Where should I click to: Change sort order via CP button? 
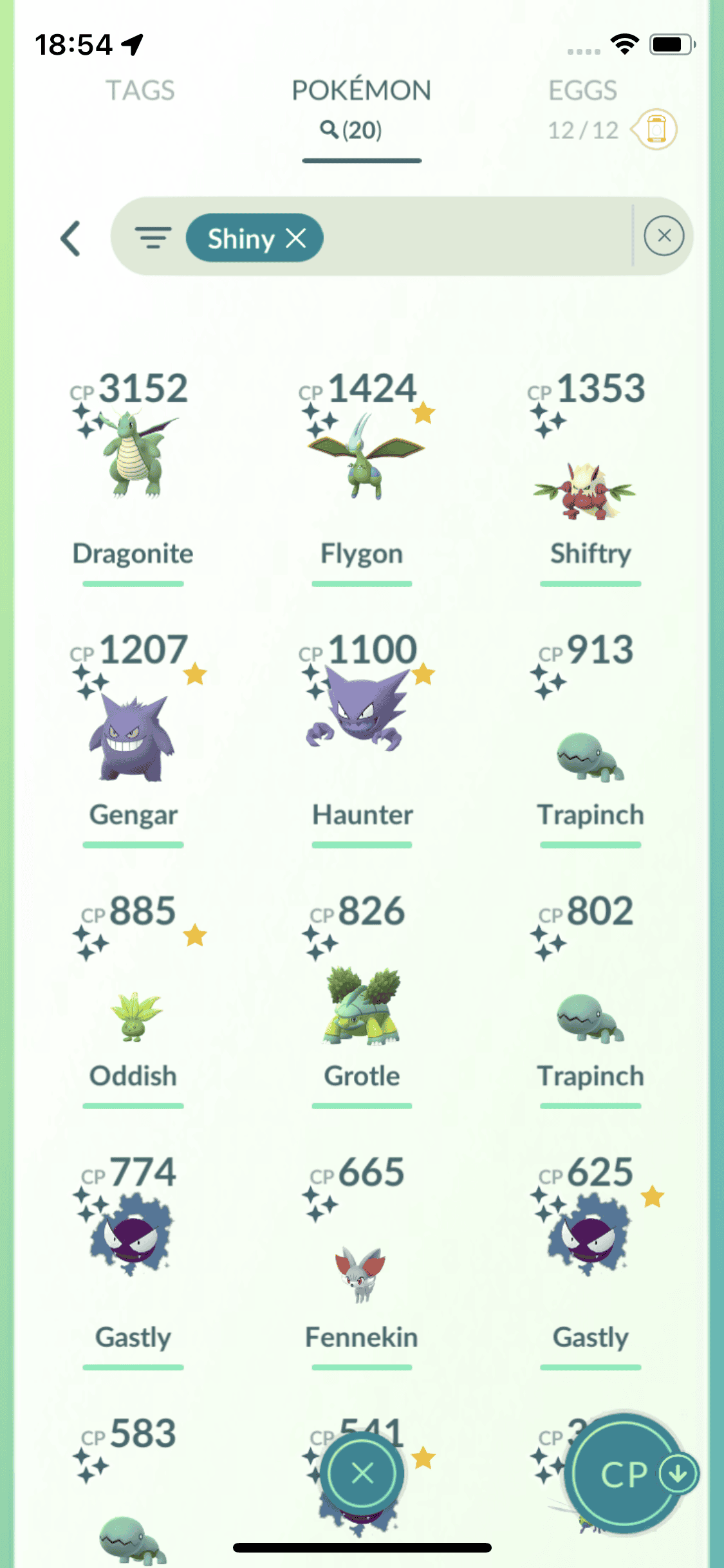[x=623, y=1474]
